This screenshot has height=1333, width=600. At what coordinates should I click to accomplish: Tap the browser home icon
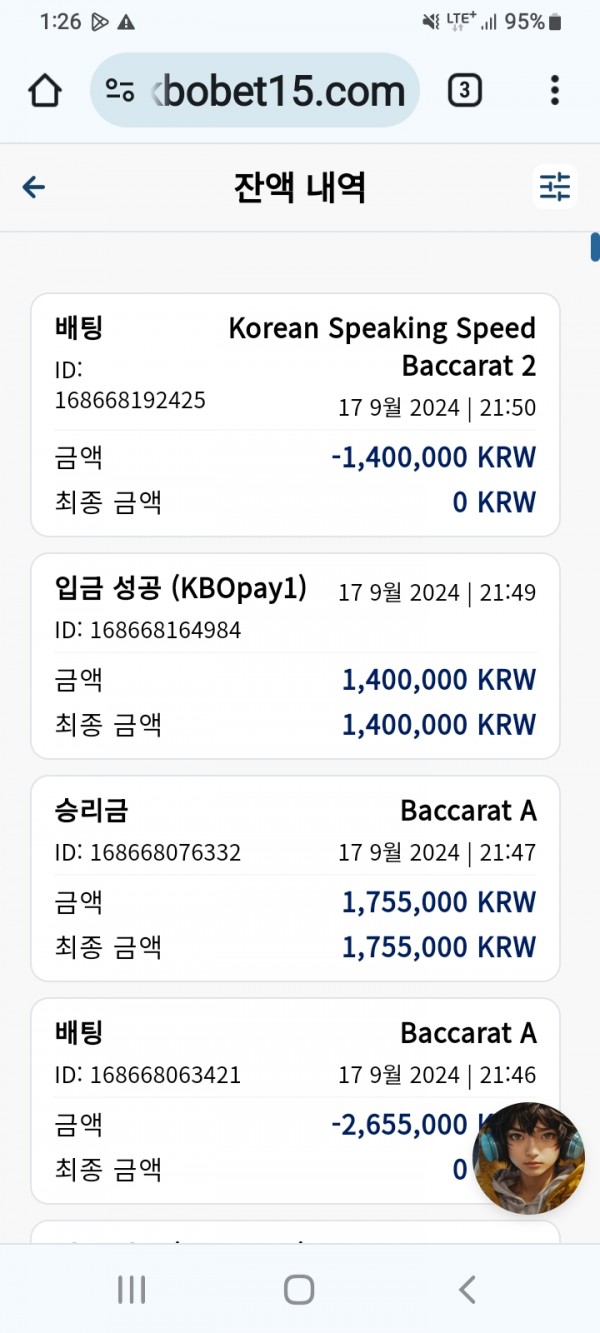pos(45,91)
